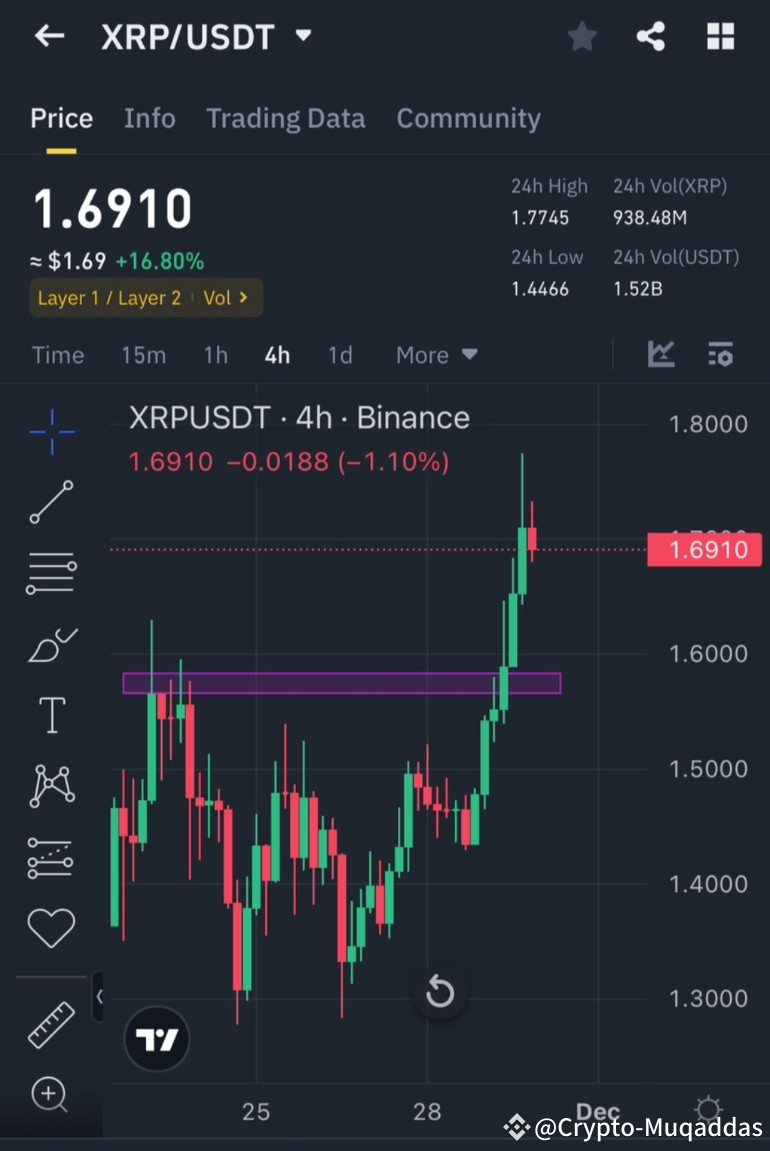The height and width of the screenshot is (1151, 770).
Task: Select the text annotation tool
Action: pyautogui.click(x=50, y=714)
